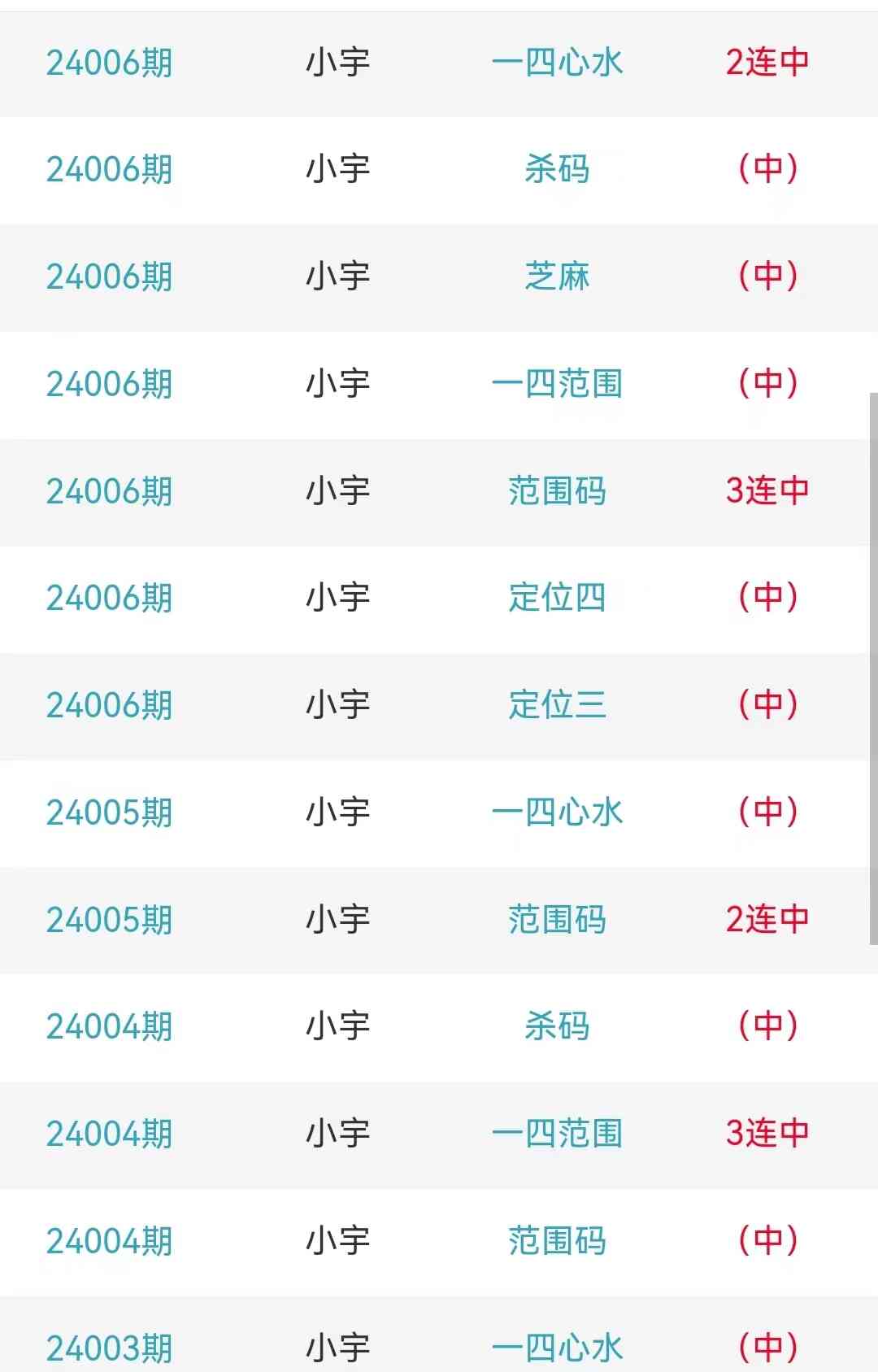
Task: View the 24006期 芝麻 record
Action: click(557, 277)
